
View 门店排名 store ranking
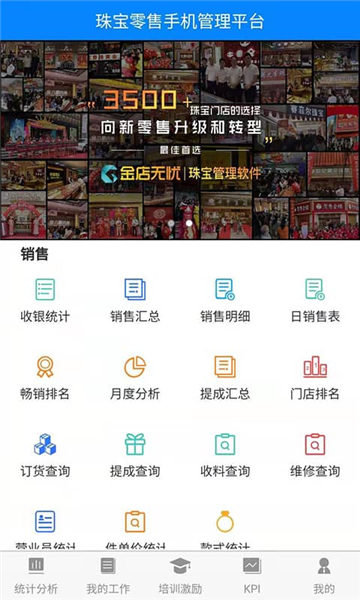pyautogui.click(x=315, y=378)
